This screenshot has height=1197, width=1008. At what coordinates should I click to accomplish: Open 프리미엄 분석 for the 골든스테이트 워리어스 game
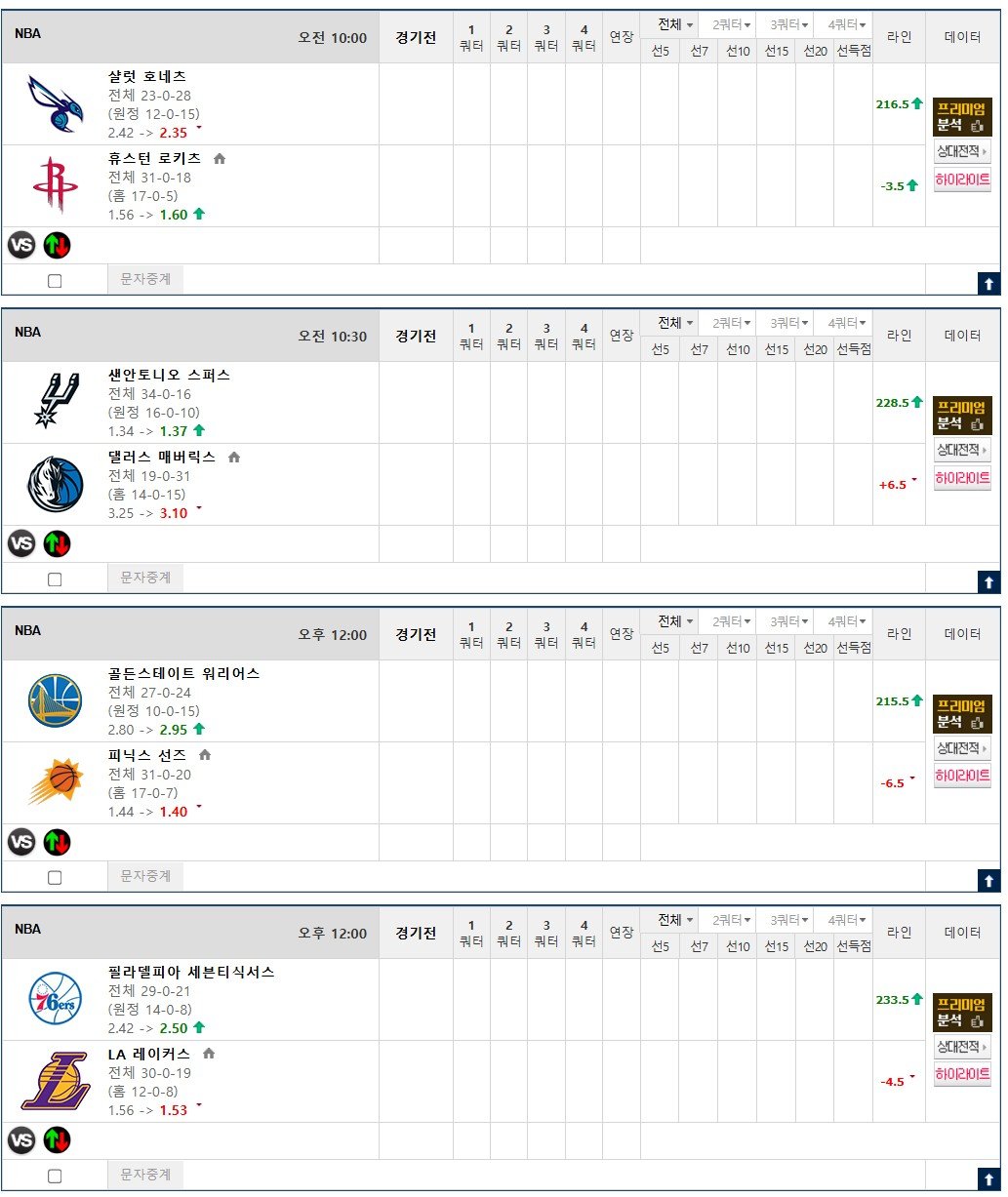tap(962, 714)
